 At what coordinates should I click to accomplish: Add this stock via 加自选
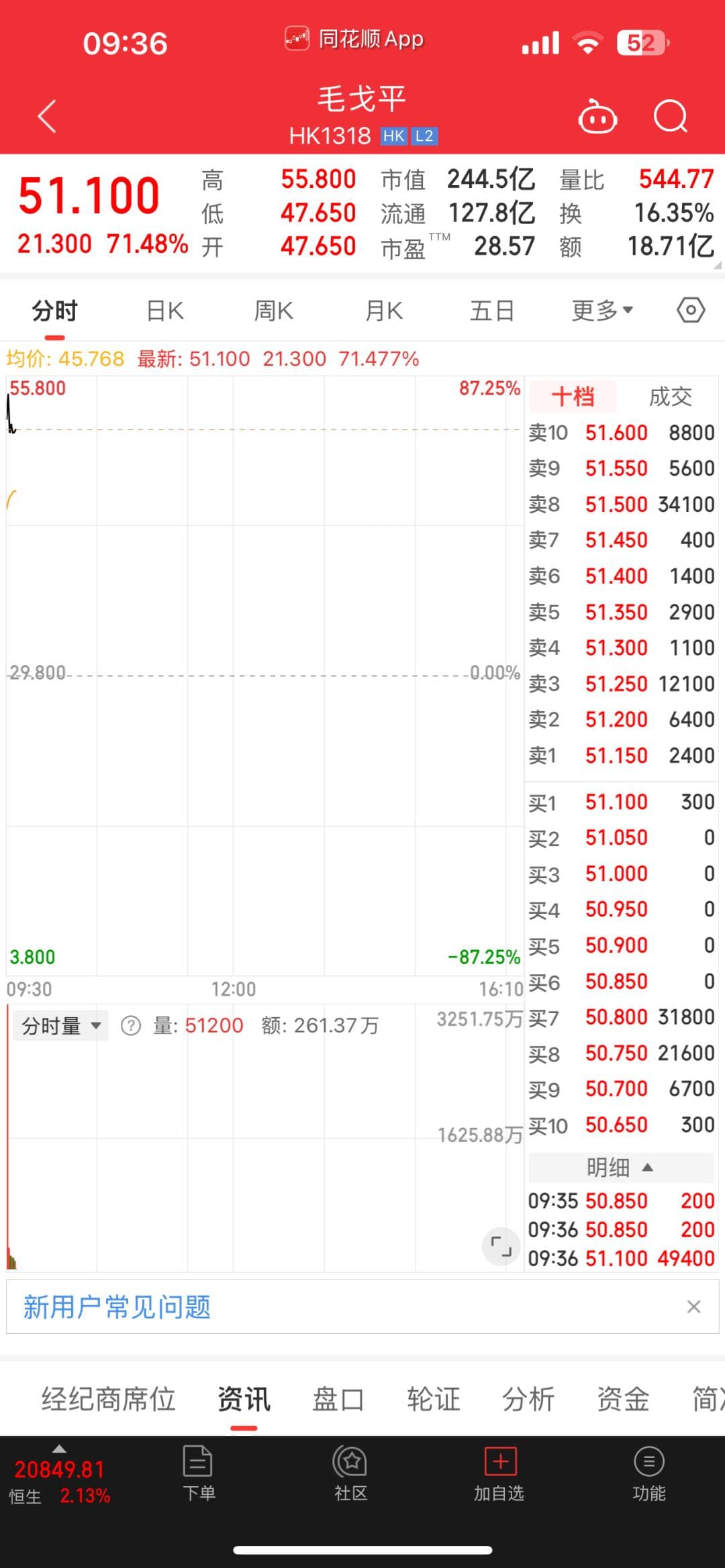(x=499, y=1474)
